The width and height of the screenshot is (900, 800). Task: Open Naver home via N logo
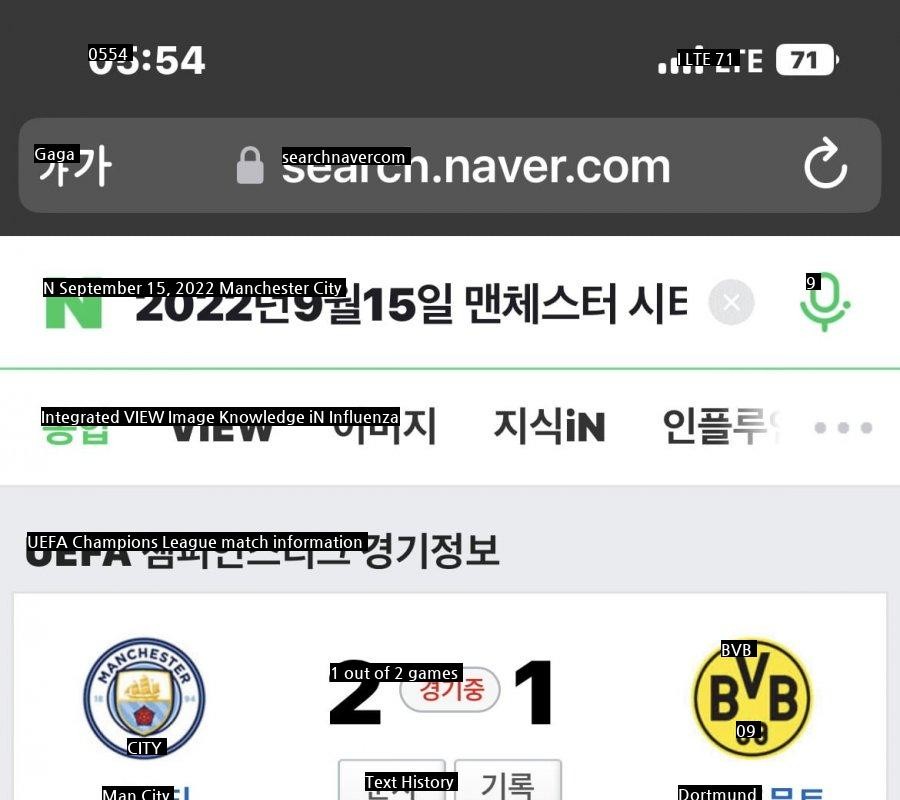(x=73, y=303)
